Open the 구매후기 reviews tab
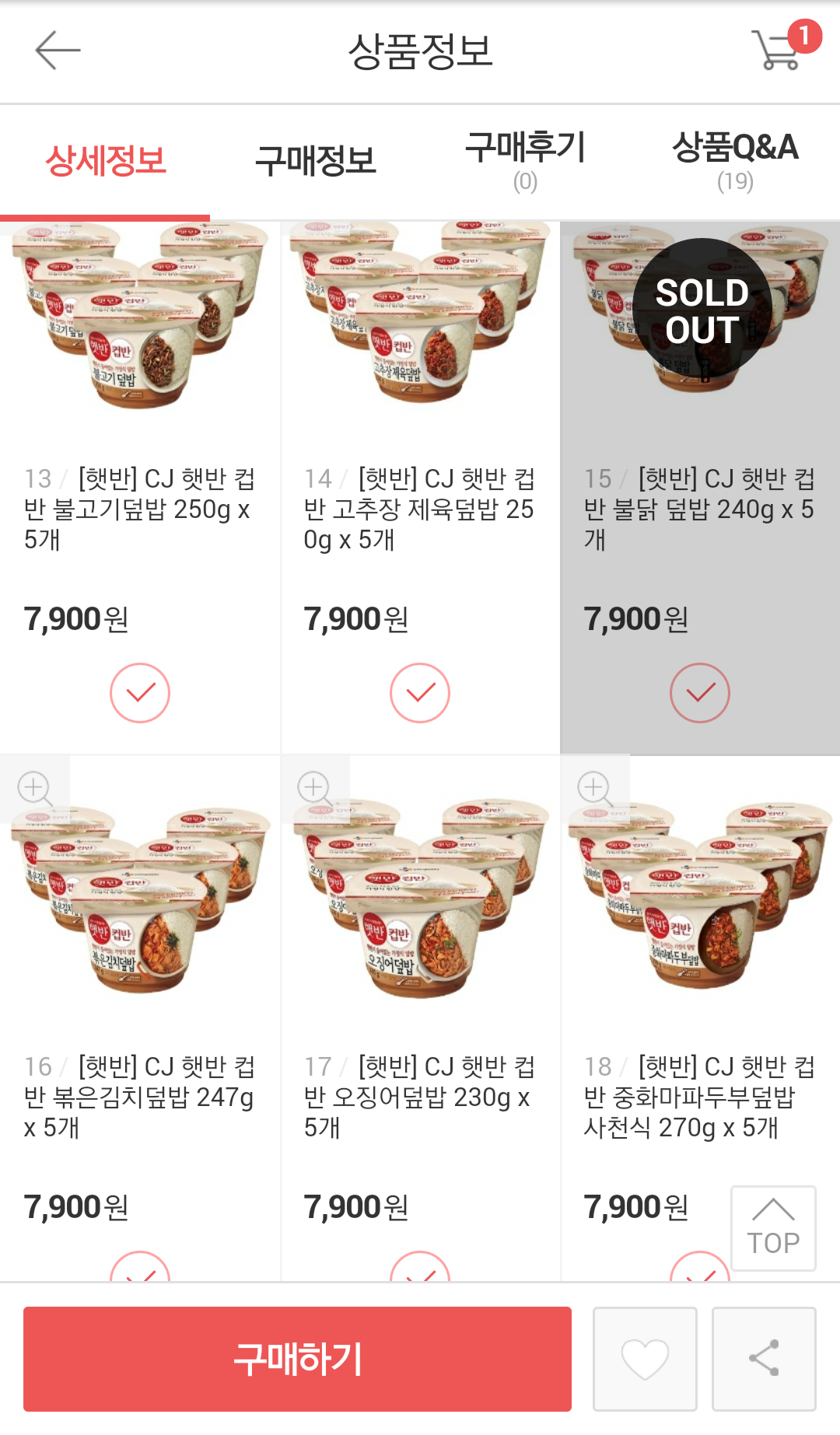 [x=525, y=162]
